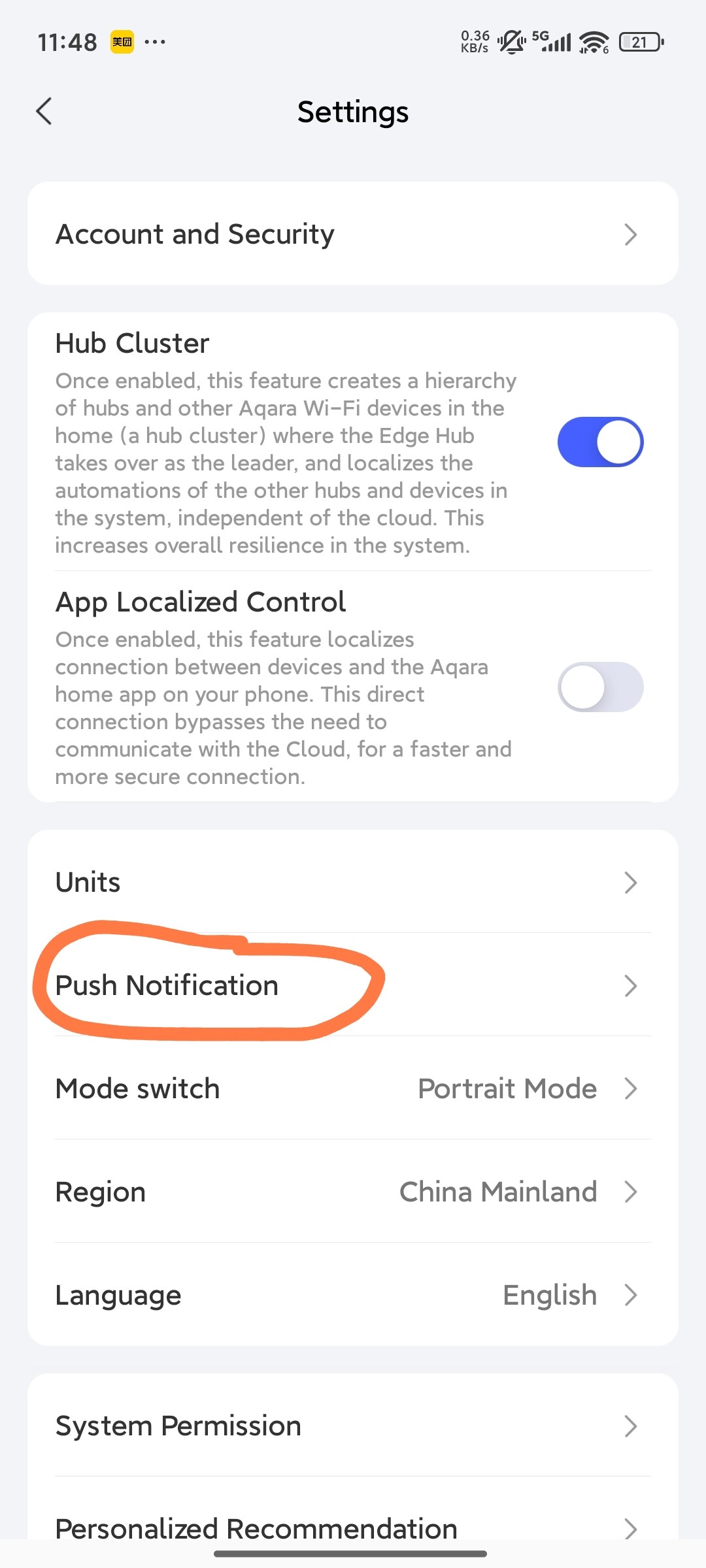Change the Language setting
Image resolution: width=706 pixels, height=1568 pixels.
[353, 1295]
